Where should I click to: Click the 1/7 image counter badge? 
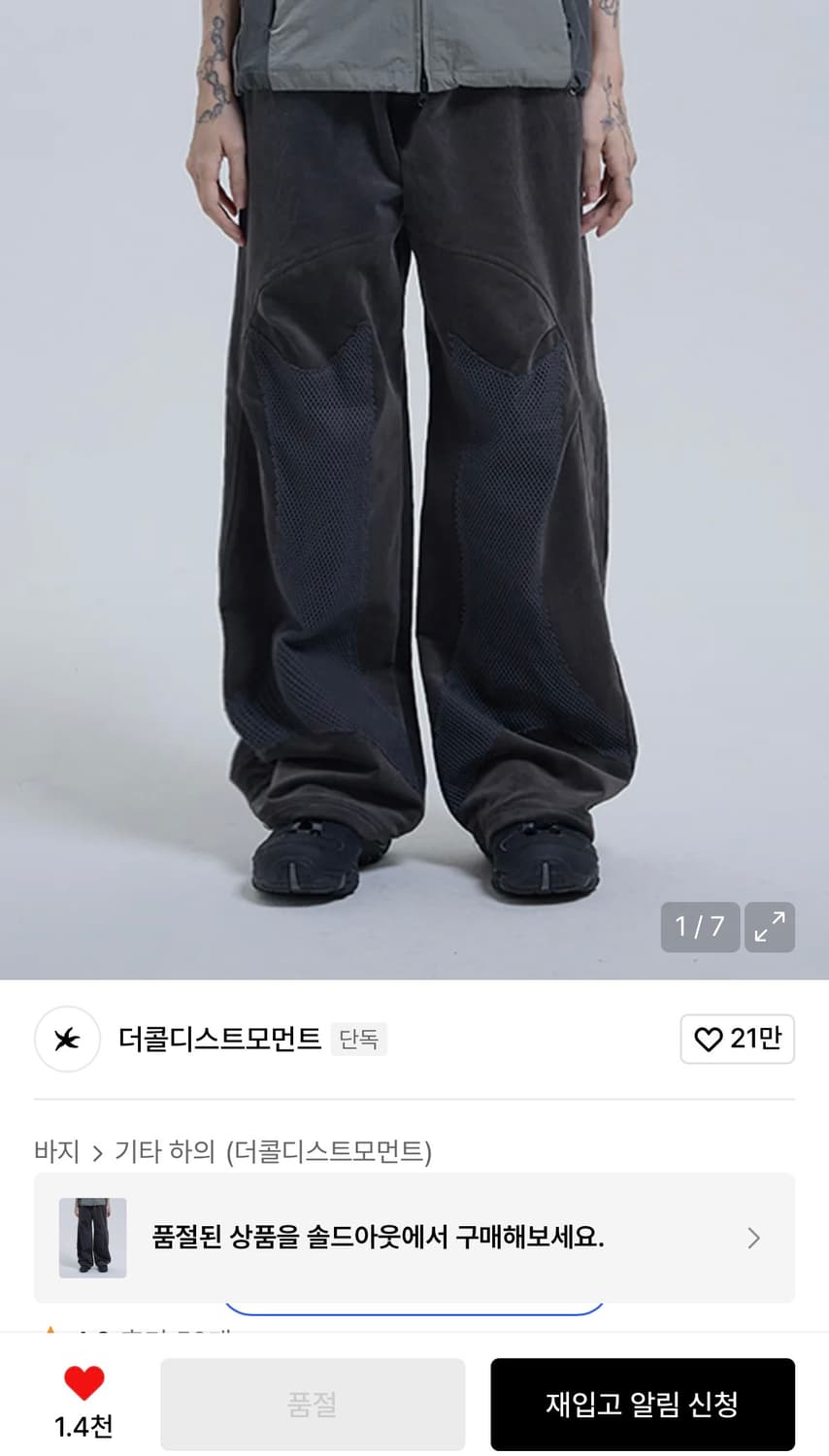coord(700,928)
